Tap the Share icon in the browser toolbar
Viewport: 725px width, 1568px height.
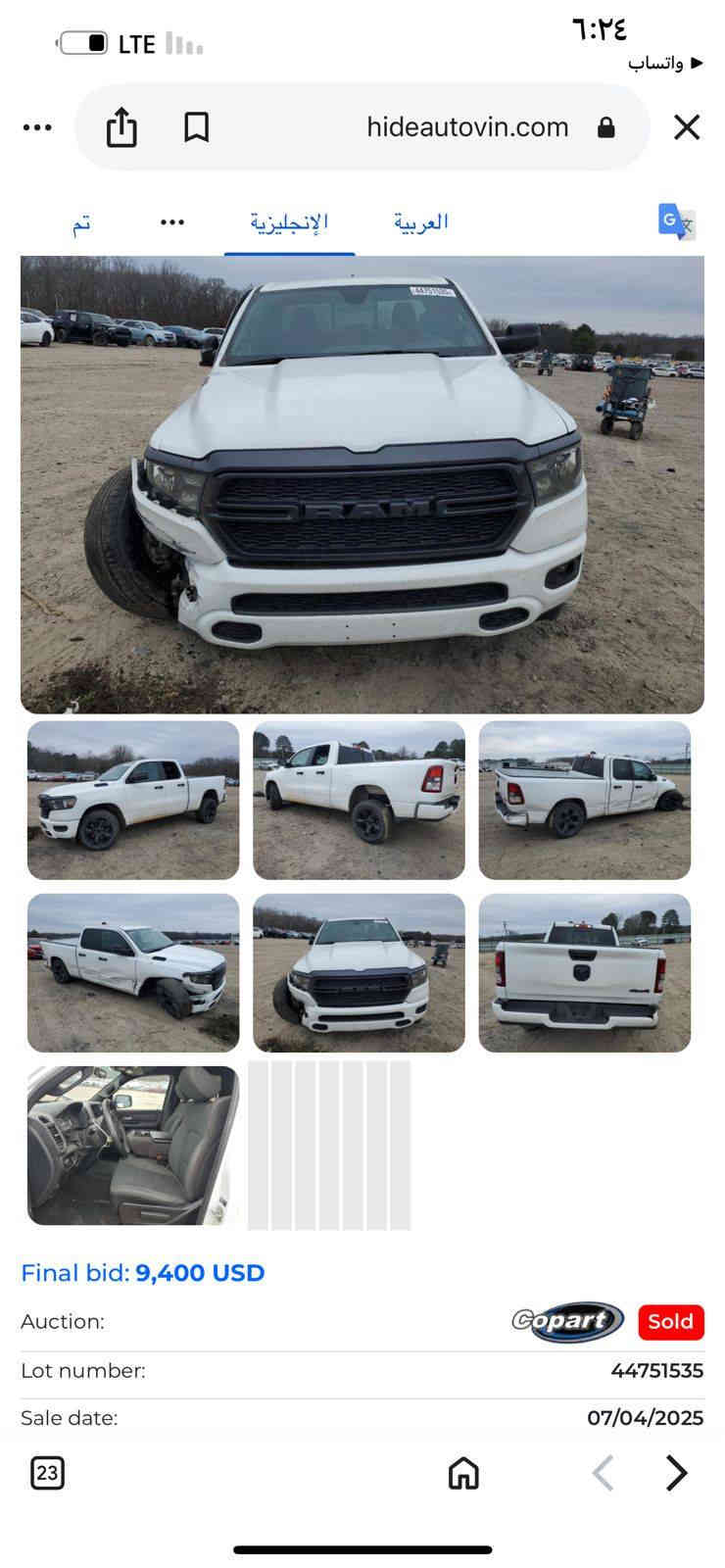click(x=121, y=126)
